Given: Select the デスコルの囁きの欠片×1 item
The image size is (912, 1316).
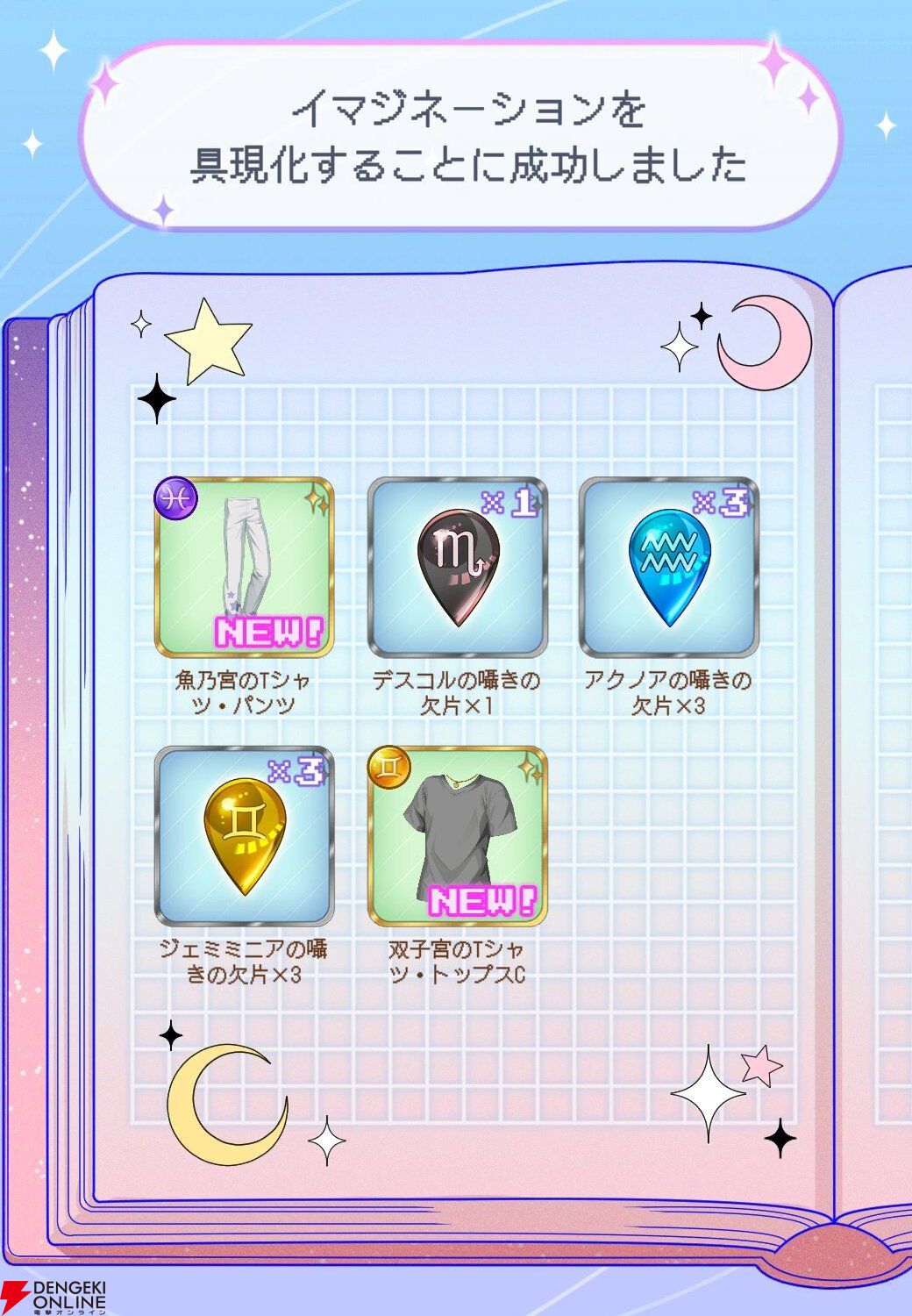Looking at the screenshot, I should (457, 568).
